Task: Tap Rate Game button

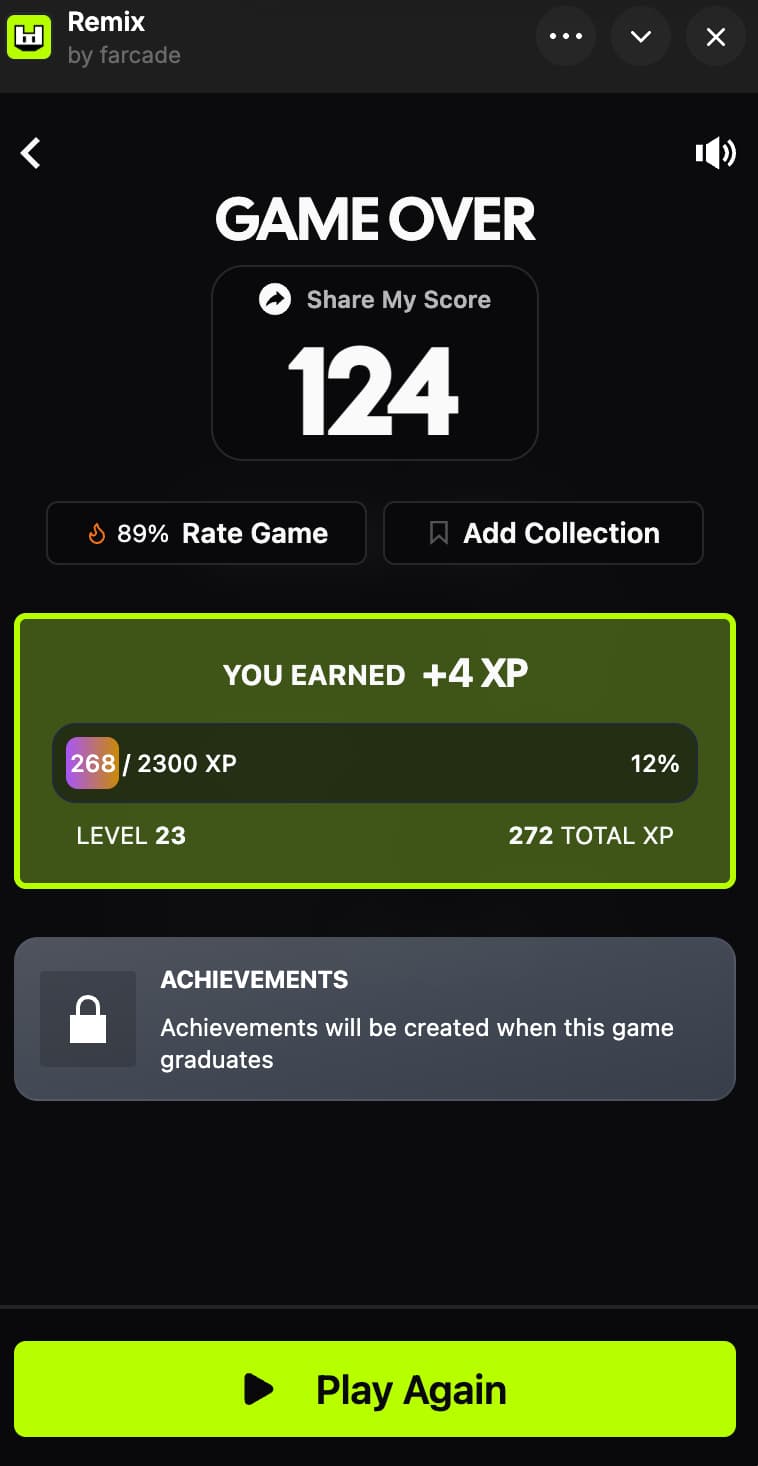Action: (206, 533)
